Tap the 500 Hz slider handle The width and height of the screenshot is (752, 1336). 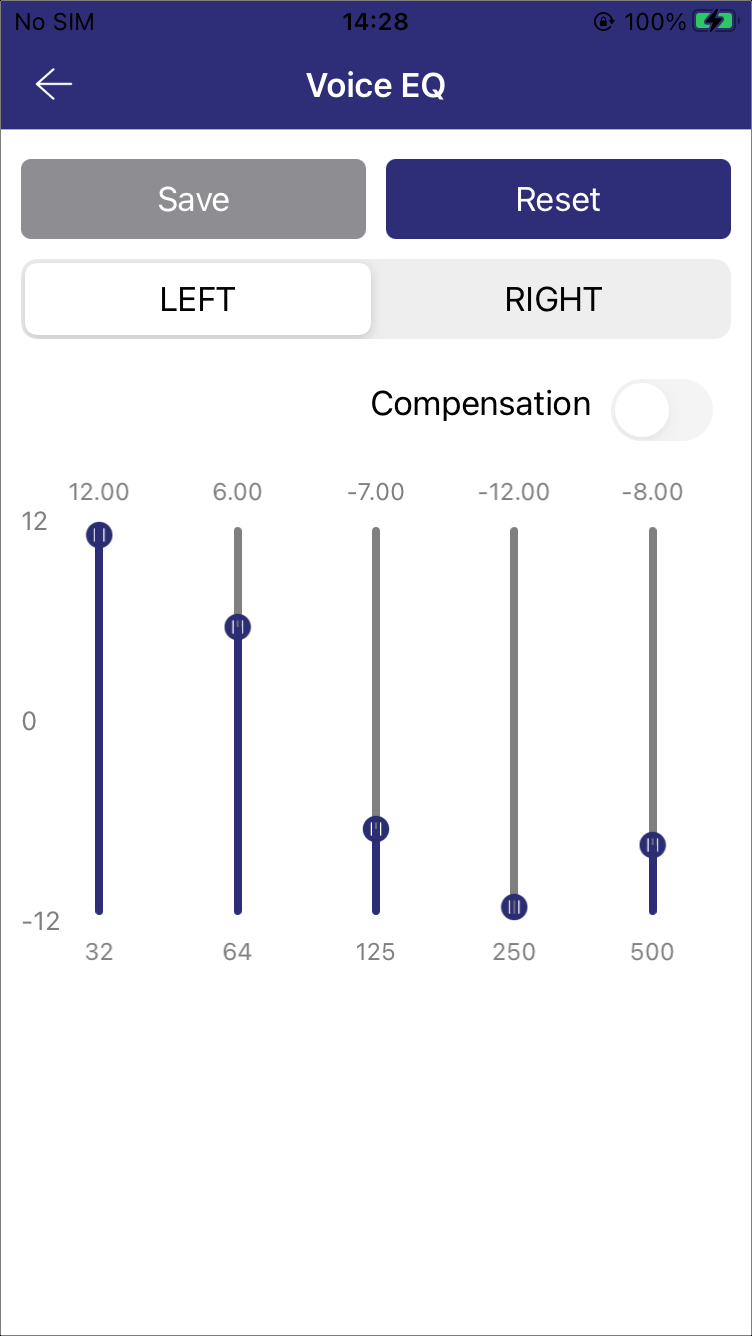tap(652, 845)
